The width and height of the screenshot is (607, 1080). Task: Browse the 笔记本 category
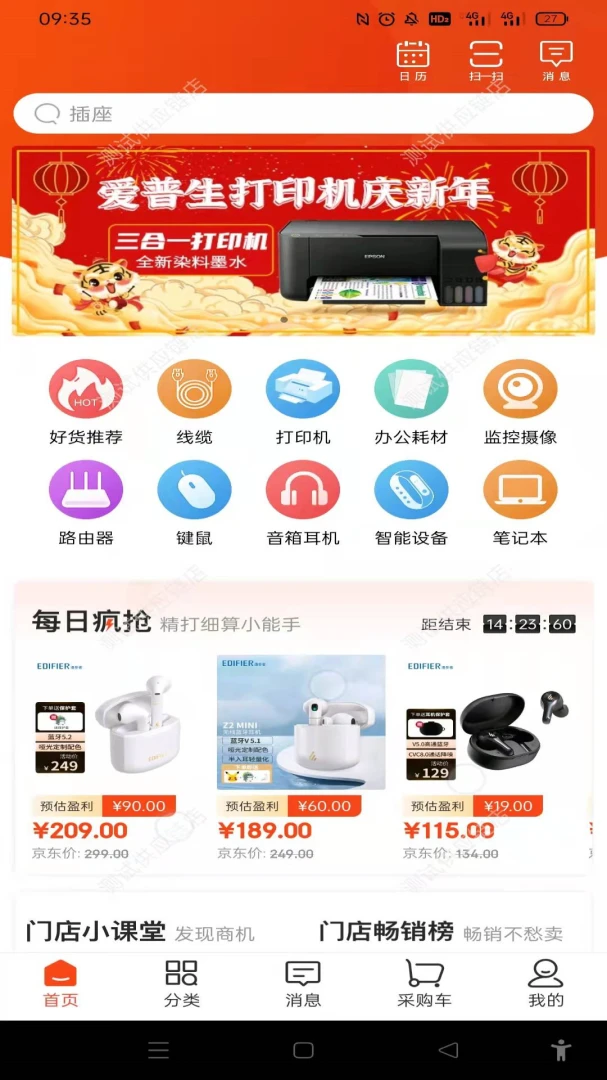(520, 502)
